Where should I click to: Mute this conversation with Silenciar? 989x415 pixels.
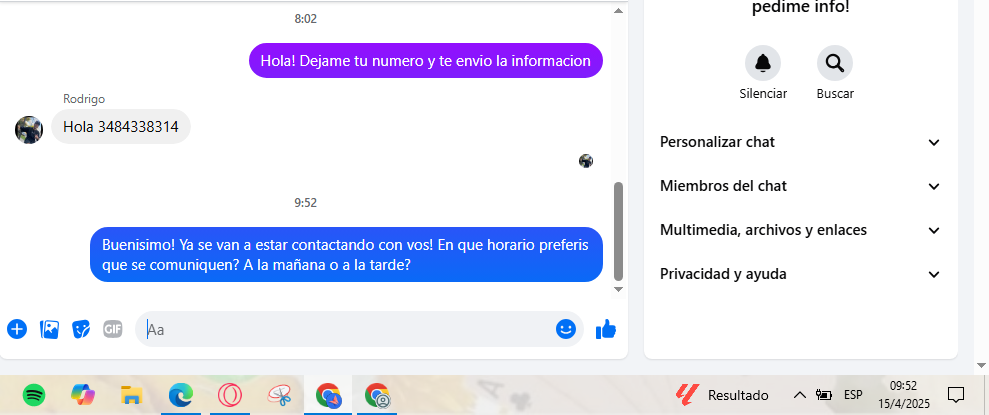pos(763,64)
